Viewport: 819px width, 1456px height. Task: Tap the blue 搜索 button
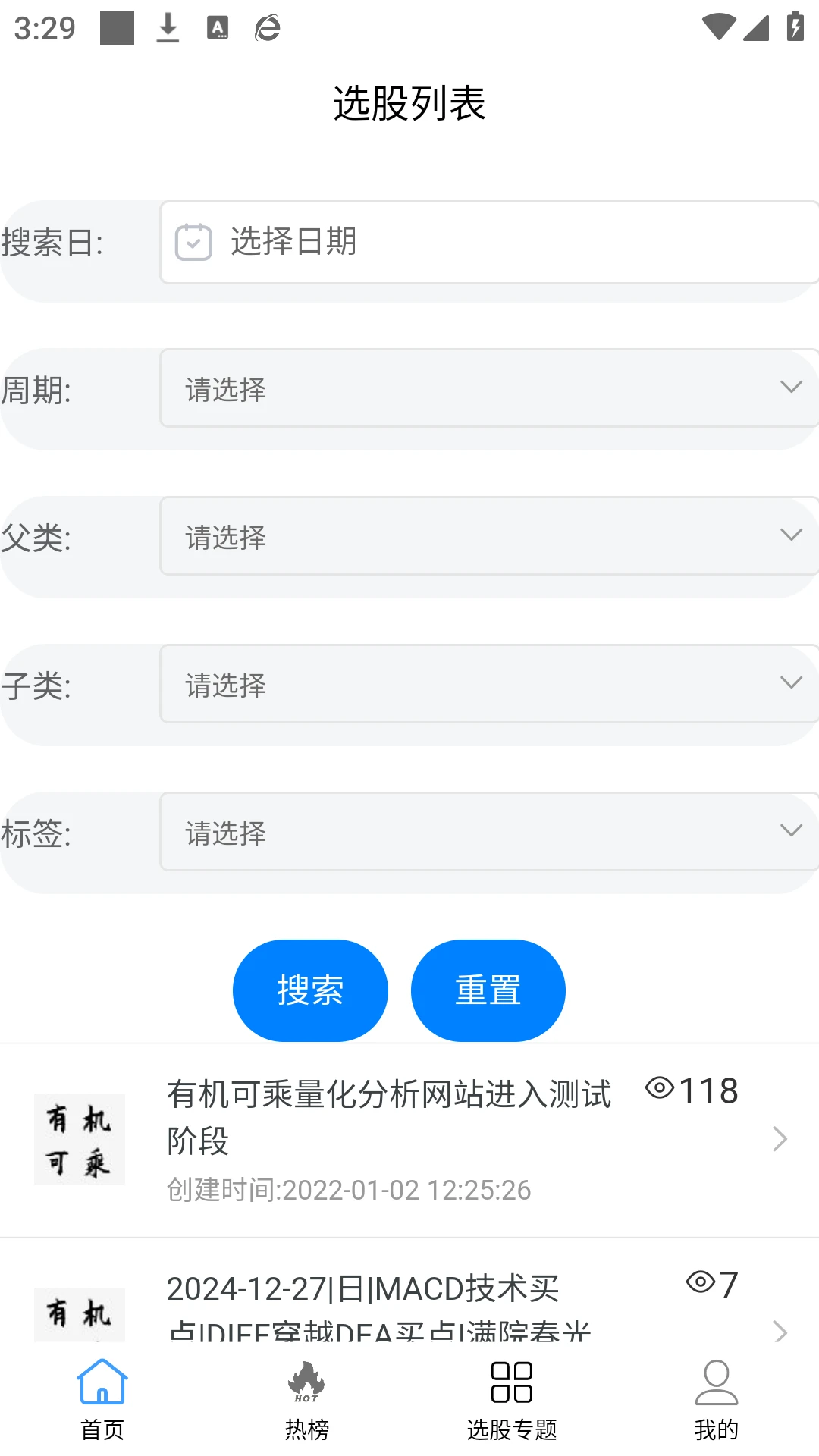pyautogui.click(x=310, y=990)
